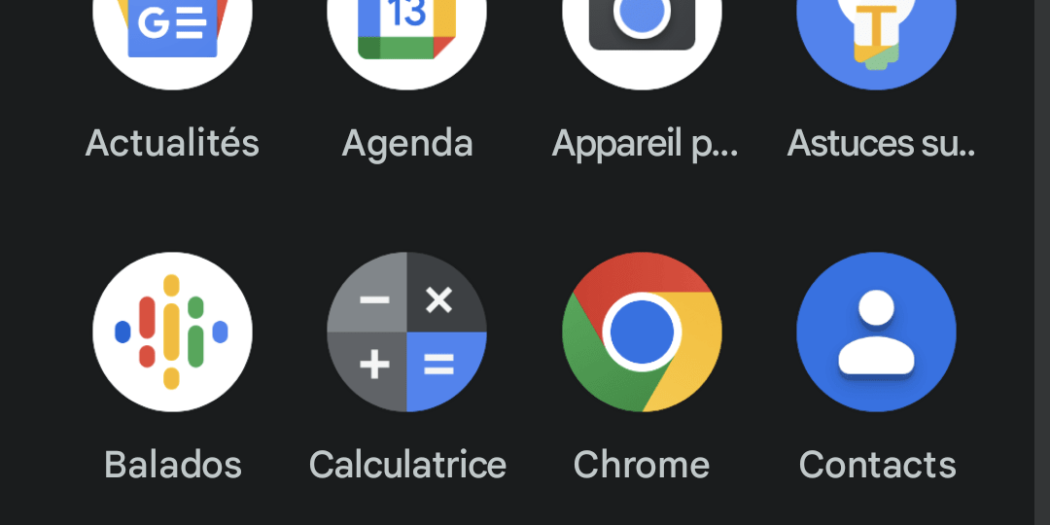The width and height of the screenshot is (1050, 525).
Task: Launch the Balados podcasts app
Action: tap(172, 332)
